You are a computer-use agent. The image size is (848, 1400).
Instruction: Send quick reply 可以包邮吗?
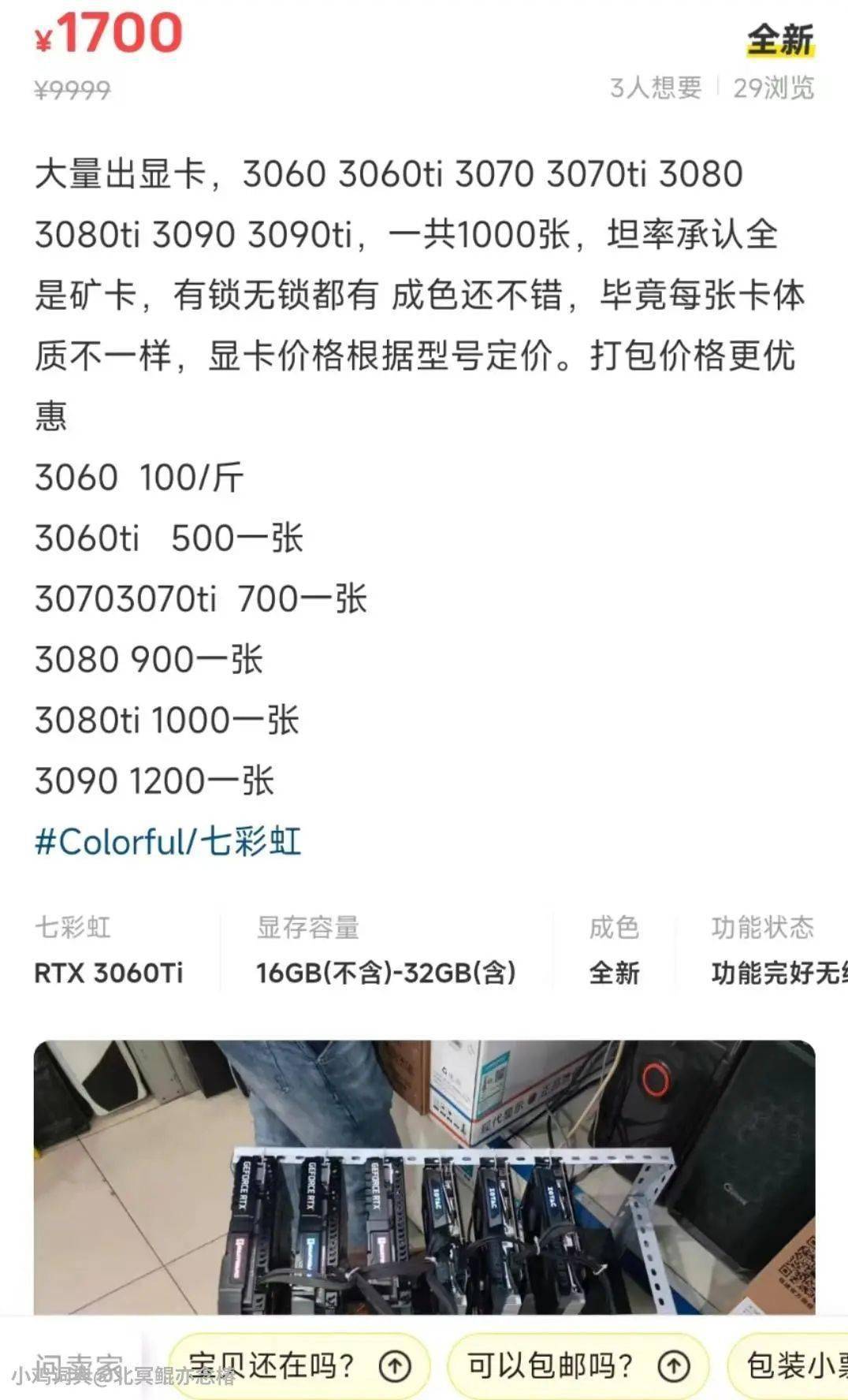578,1365
